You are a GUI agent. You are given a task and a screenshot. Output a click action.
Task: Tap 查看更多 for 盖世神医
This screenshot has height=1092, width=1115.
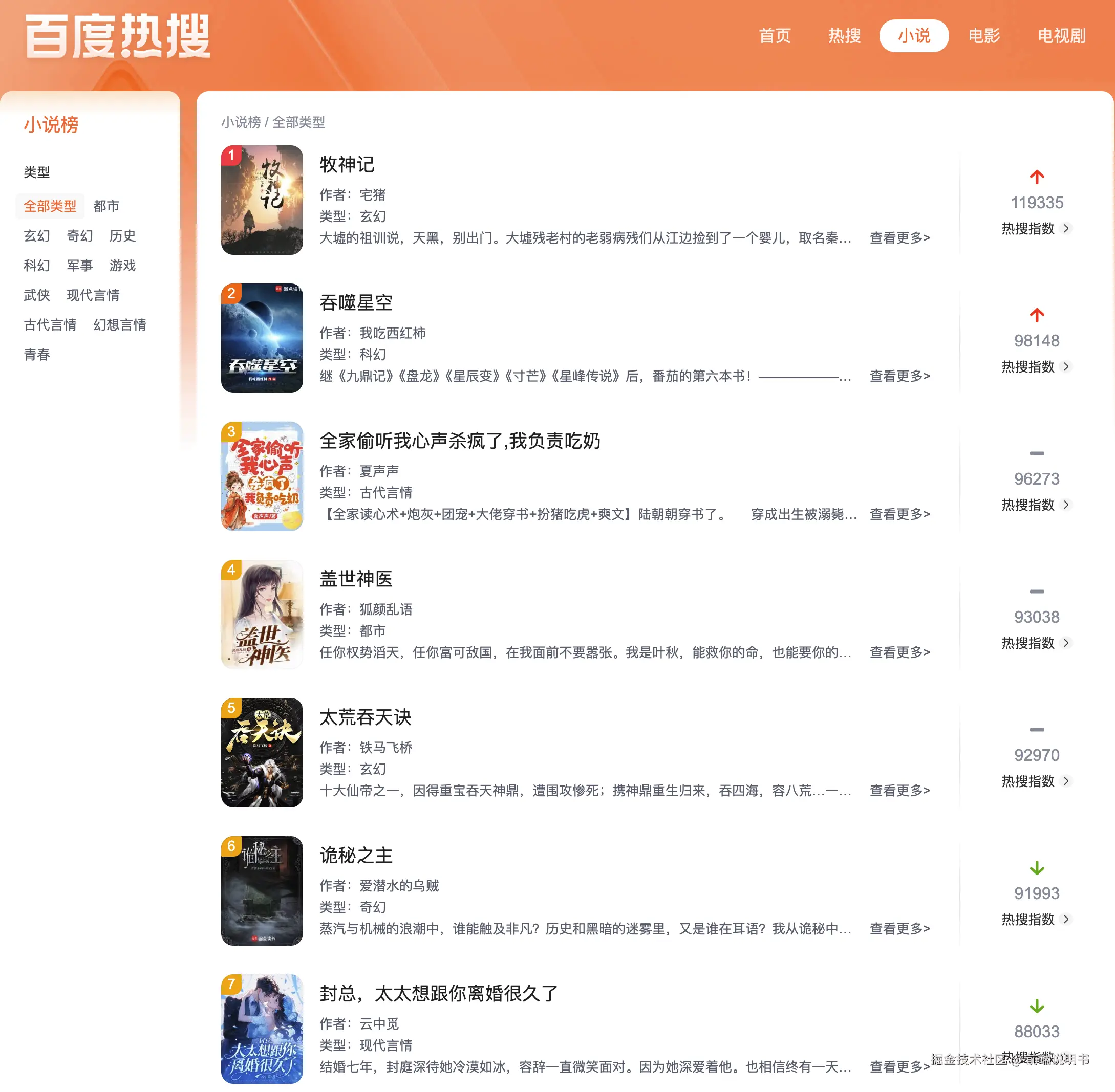coord(899,652)
